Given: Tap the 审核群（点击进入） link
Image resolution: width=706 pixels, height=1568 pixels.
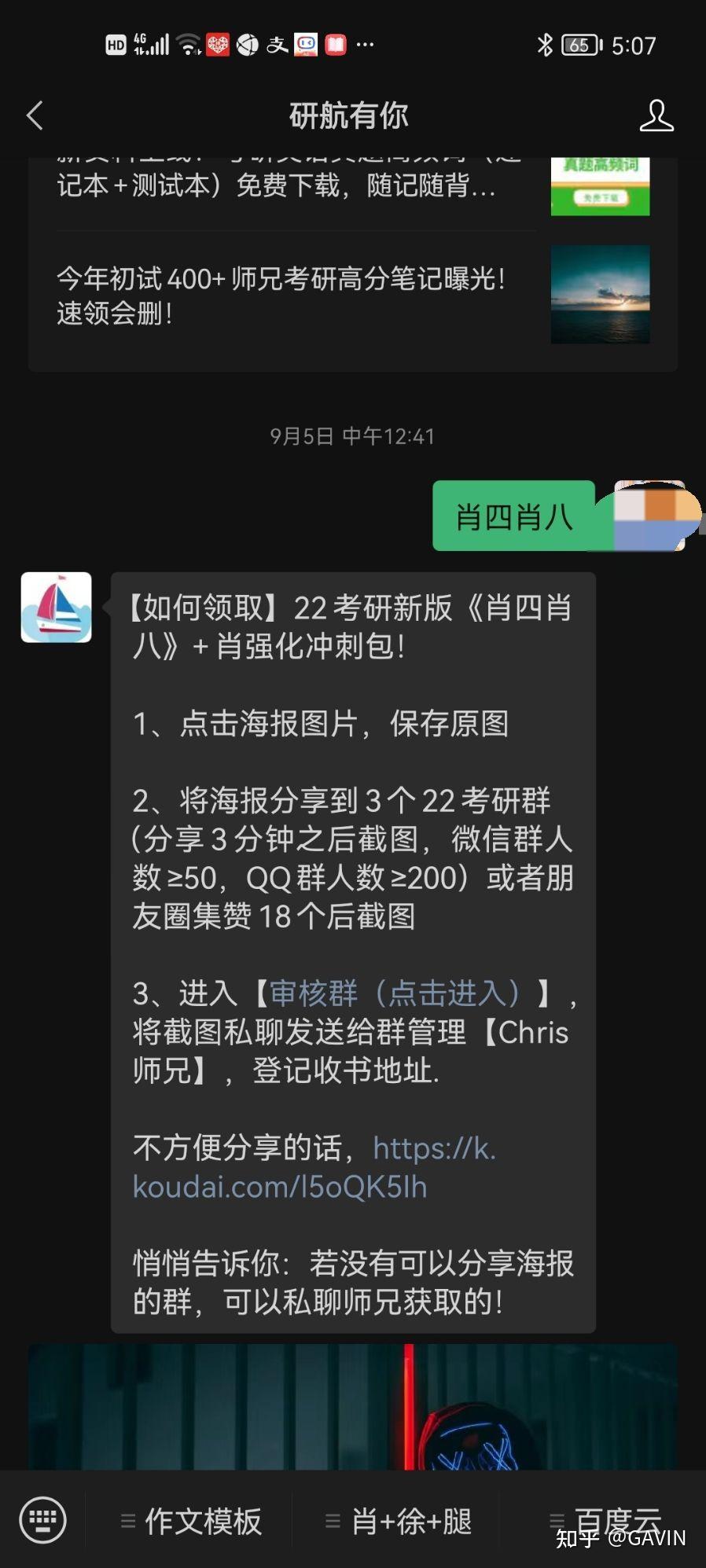Looking at the screenshot, I should pos(395,993).
